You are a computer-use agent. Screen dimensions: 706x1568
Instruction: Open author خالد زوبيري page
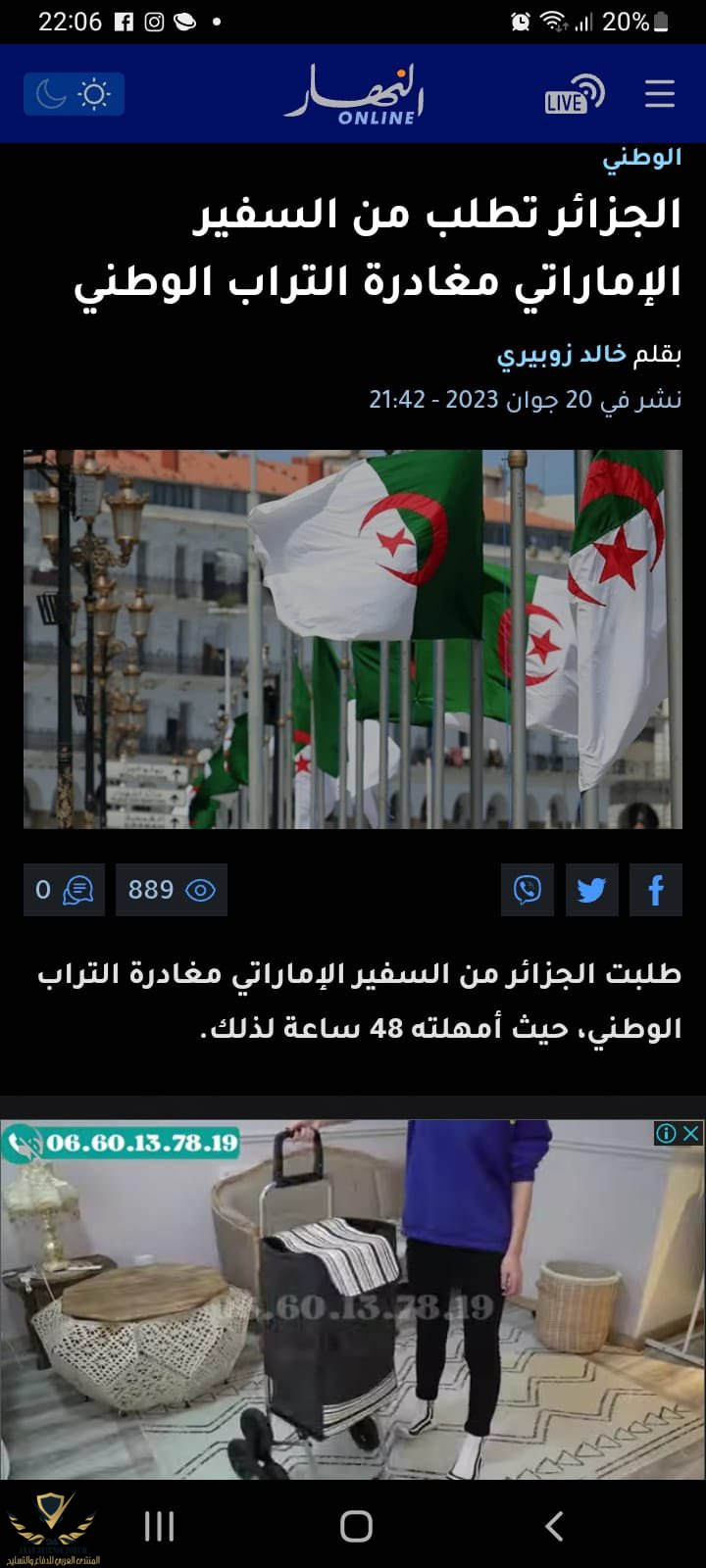[x=561, y=354]
